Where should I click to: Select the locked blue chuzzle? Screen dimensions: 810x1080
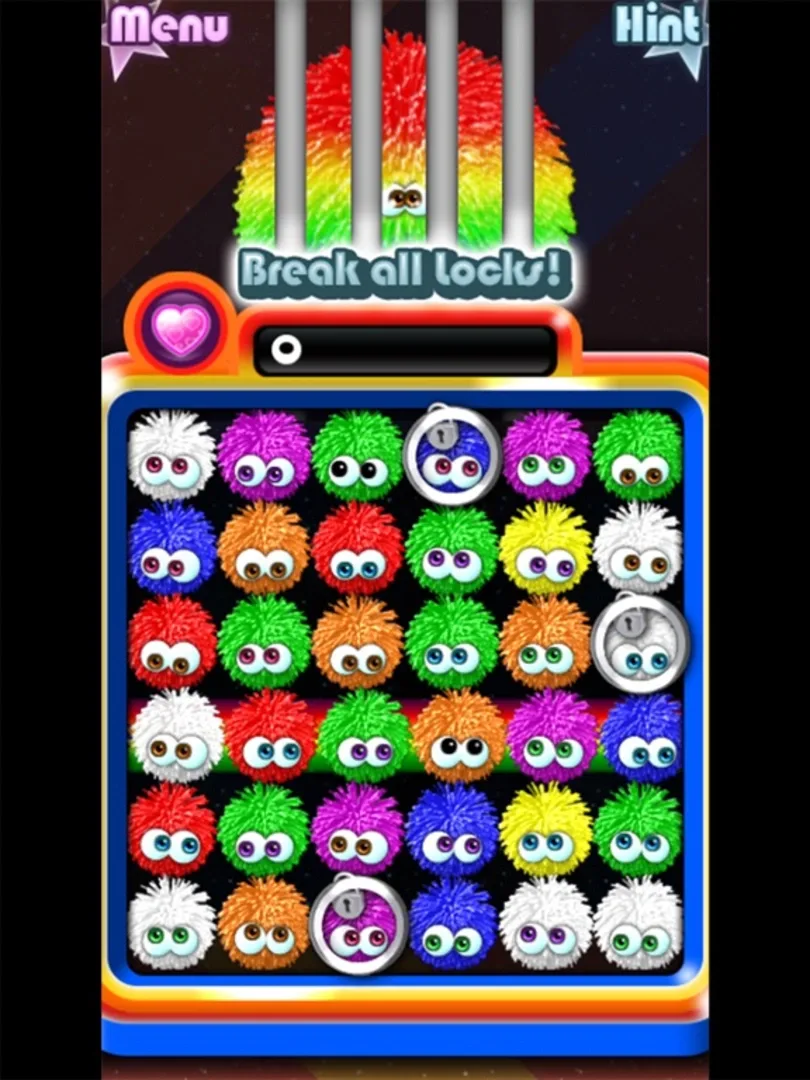[452, 454]
